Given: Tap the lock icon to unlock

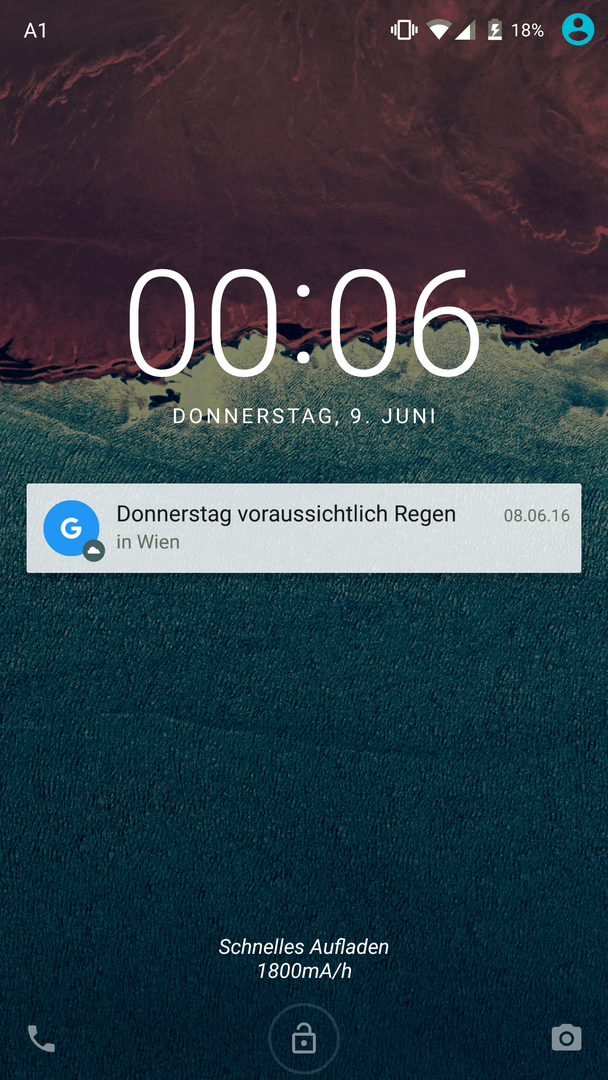Looking at the screenshot, I should click(x=303, y=1041).
